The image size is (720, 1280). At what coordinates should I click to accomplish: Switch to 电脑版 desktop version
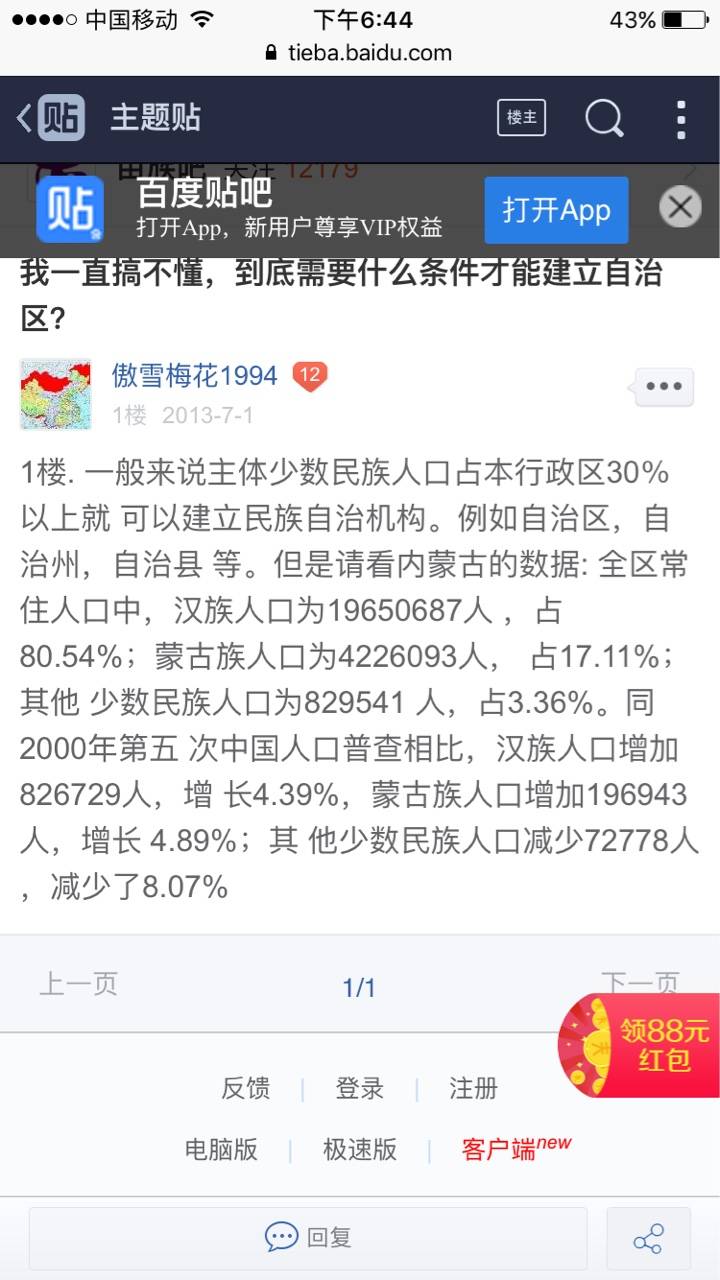(221, 1150)
